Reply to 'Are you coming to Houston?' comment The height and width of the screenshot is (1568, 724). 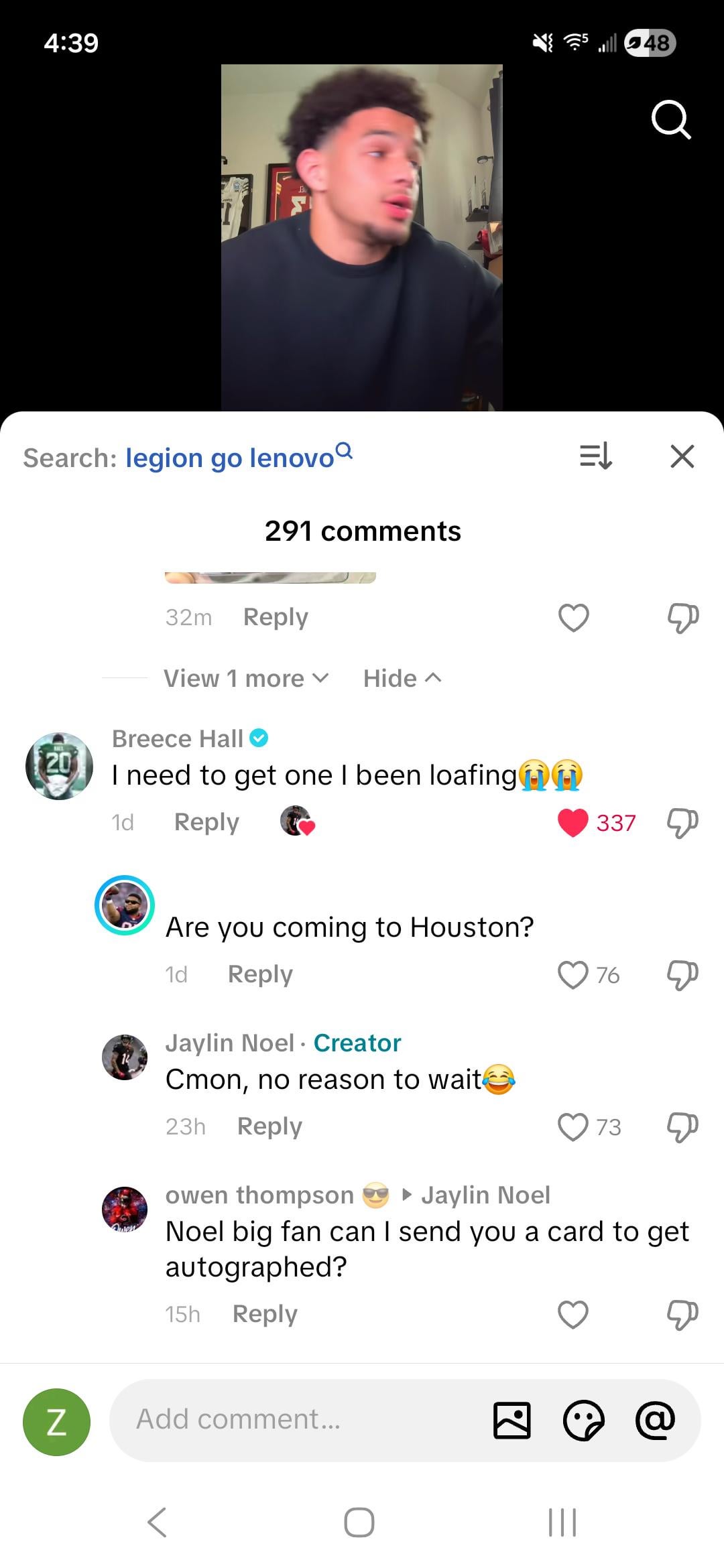pos(260,974)
